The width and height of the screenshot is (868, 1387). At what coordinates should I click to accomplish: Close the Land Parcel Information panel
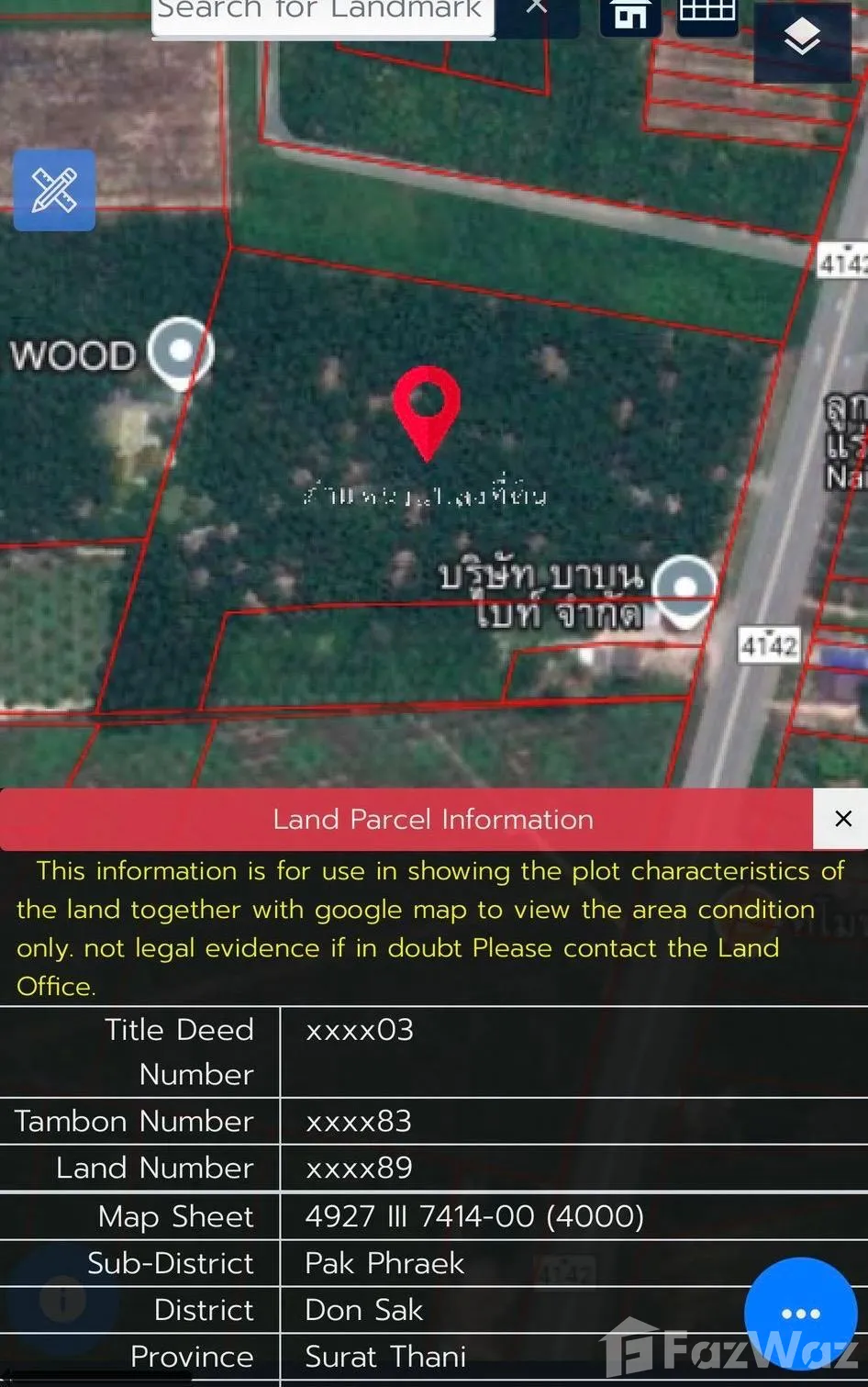(x=842, y=819)
